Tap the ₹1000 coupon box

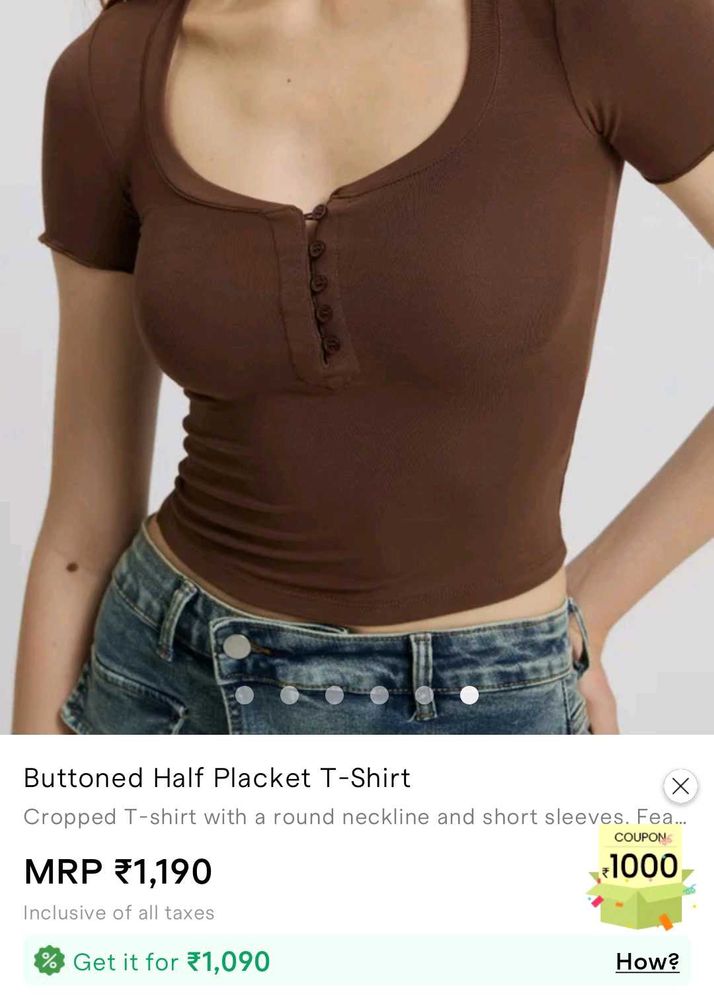pyautogui.click(x=640, y=875)
